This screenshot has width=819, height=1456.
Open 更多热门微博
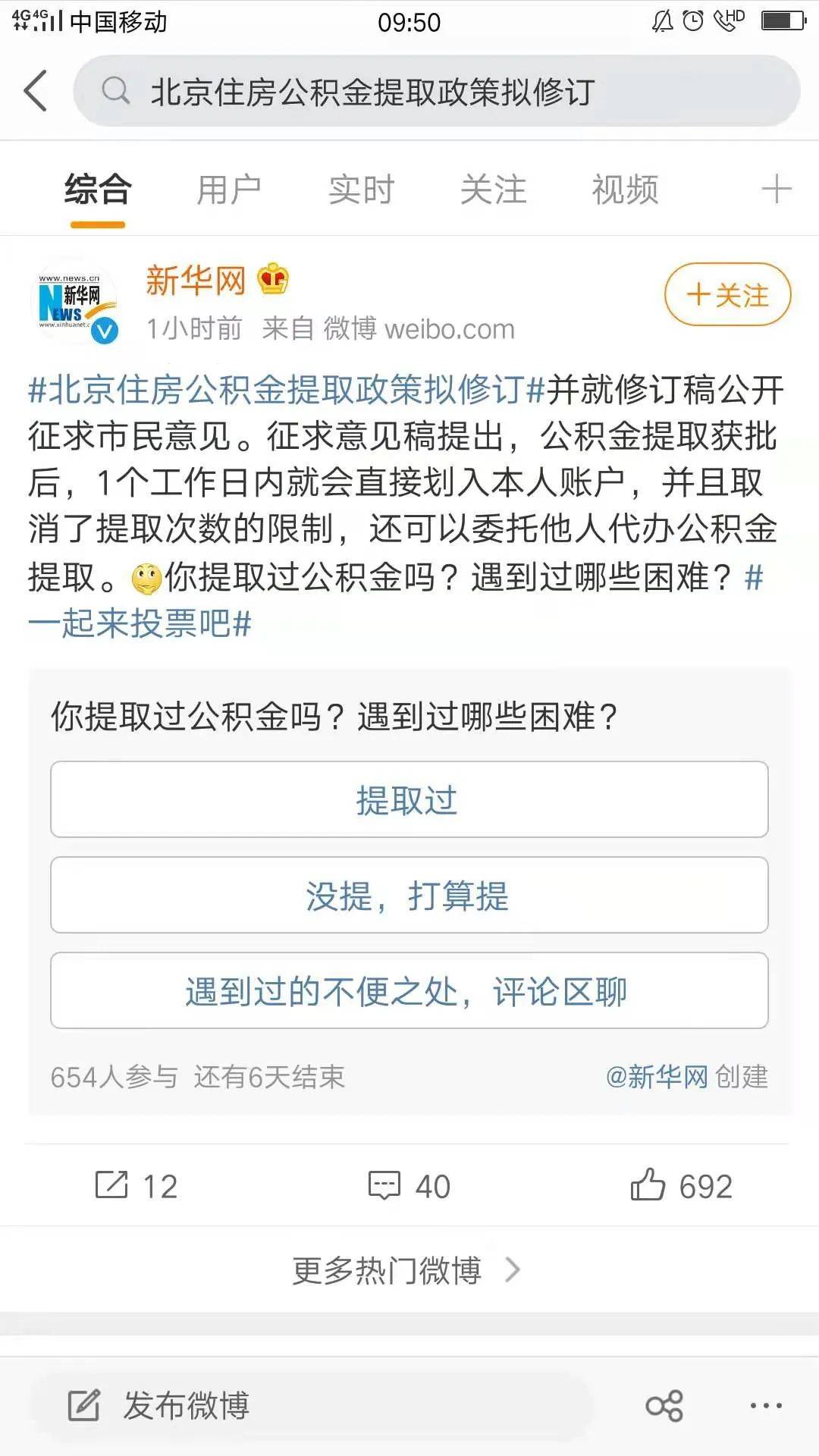[x=407, y=1270]
